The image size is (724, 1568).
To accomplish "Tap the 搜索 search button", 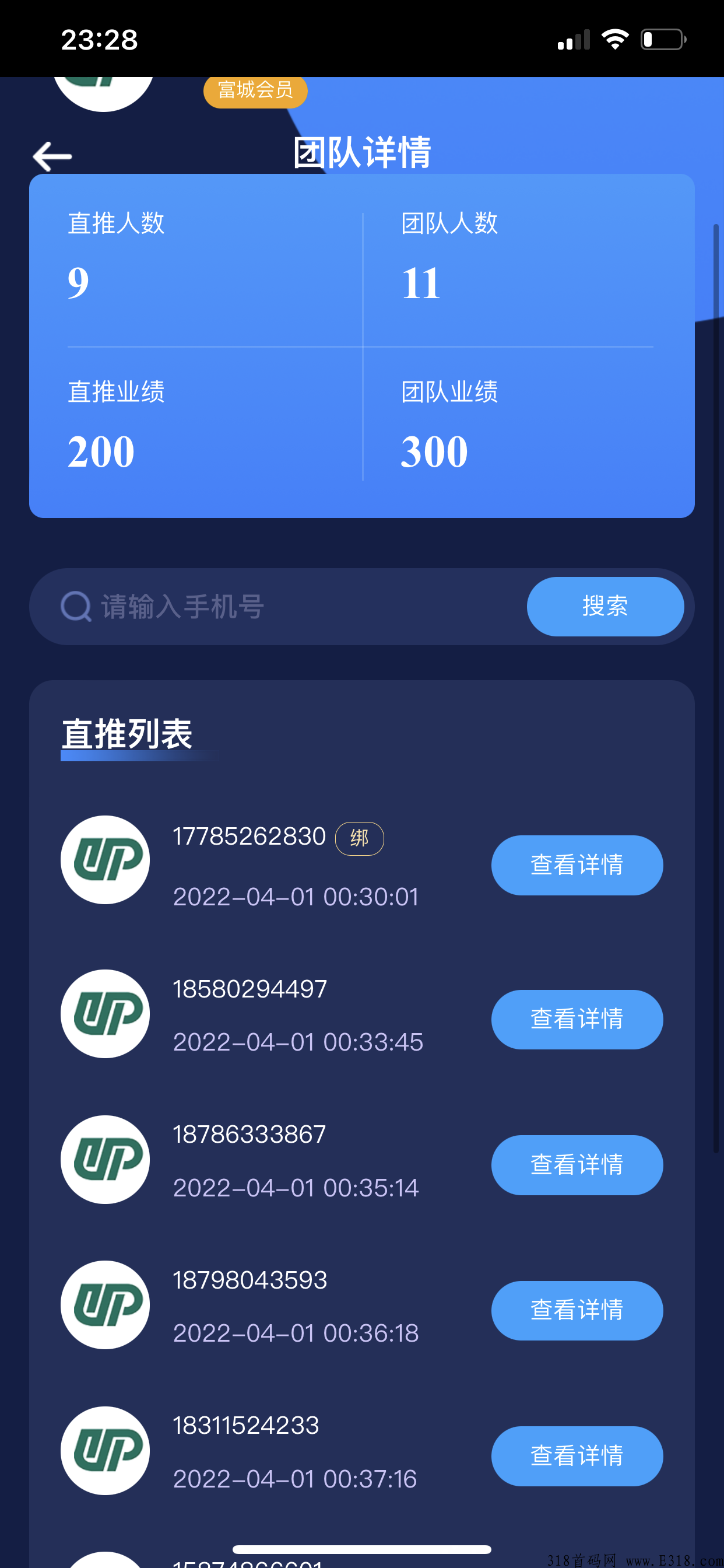I will coord(604,606).
